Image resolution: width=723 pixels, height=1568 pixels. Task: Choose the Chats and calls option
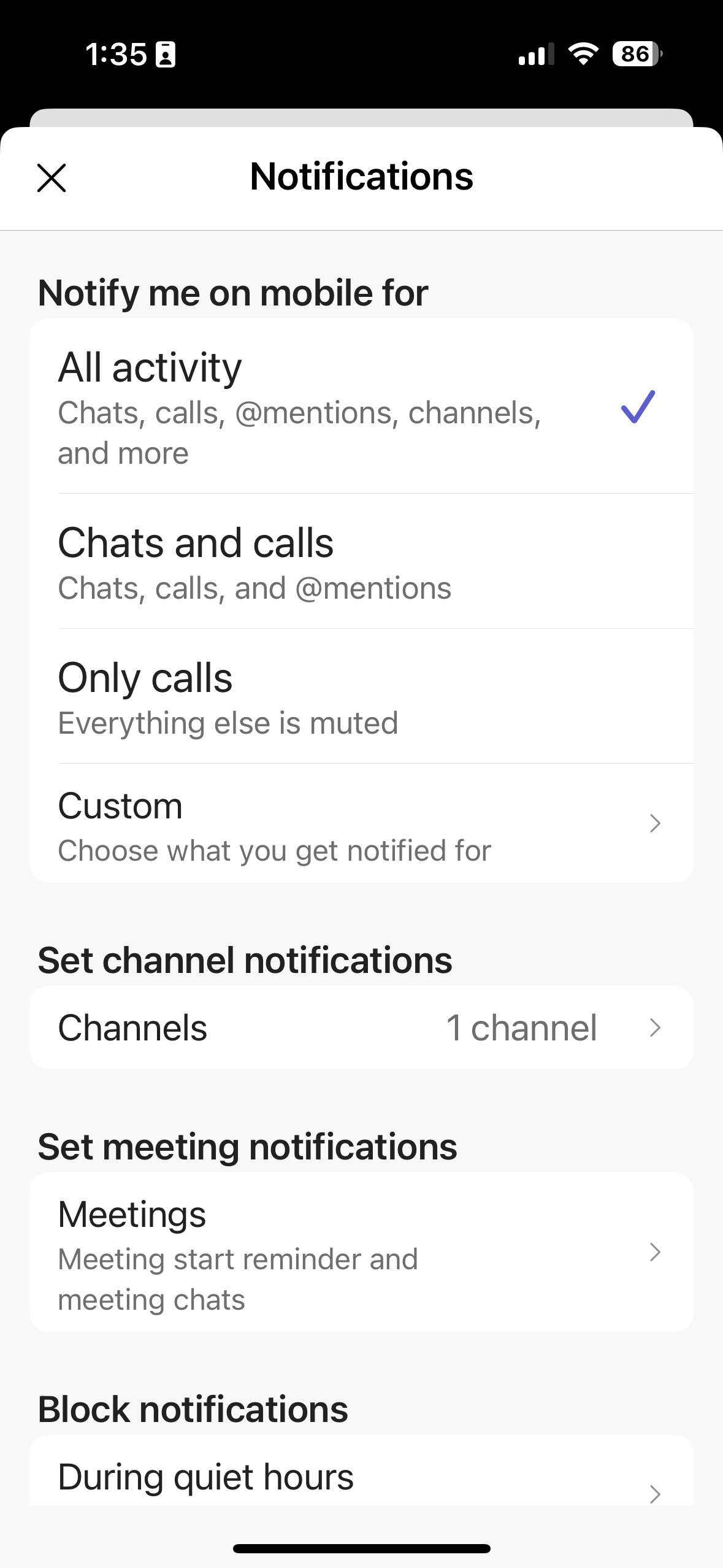tap(361, 561)
